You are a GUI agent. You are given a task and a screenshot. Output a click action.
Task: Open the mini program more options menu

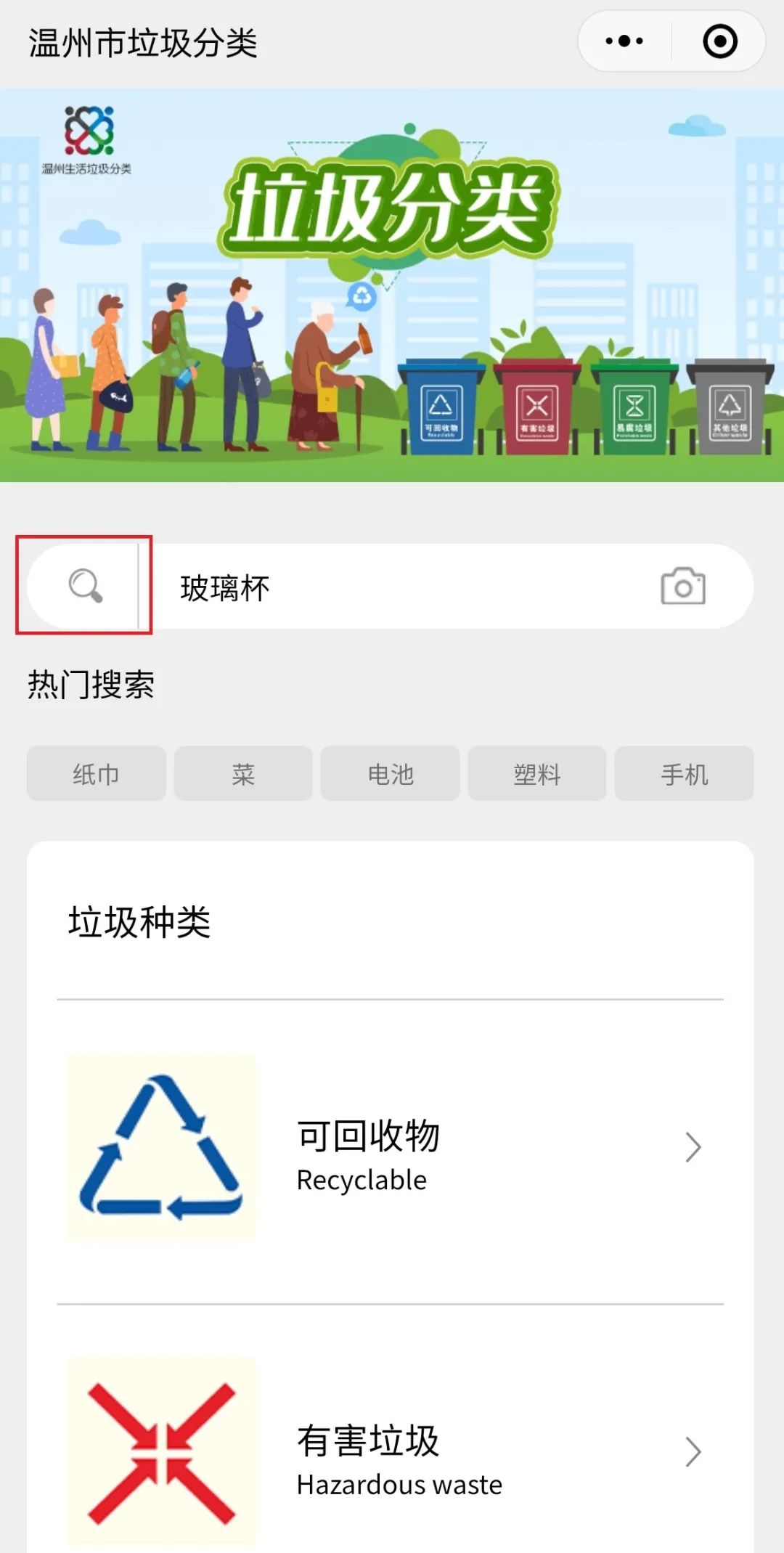(624, 41)
